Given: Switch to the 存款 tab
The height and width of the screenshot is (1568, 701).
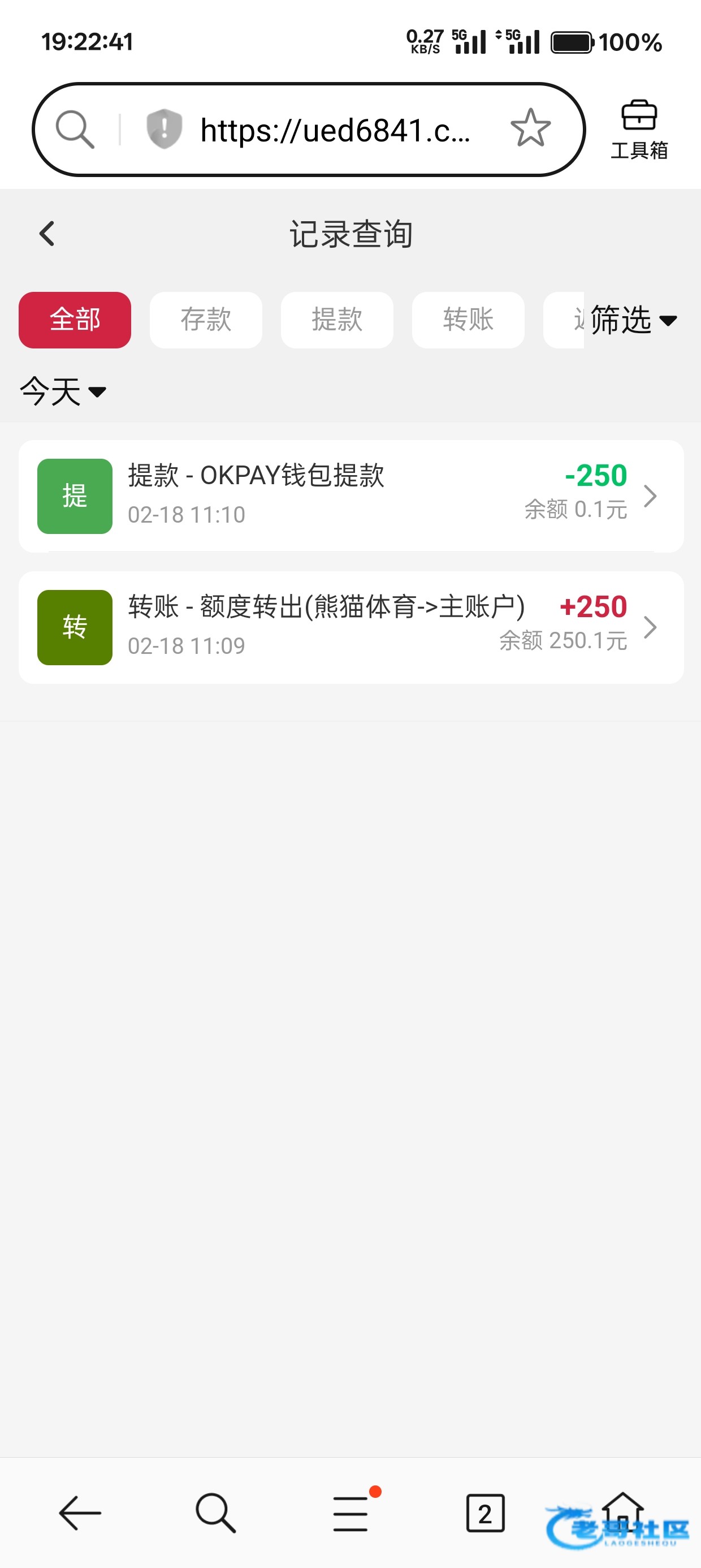Looking at the screenshot, I should (206, 320).
